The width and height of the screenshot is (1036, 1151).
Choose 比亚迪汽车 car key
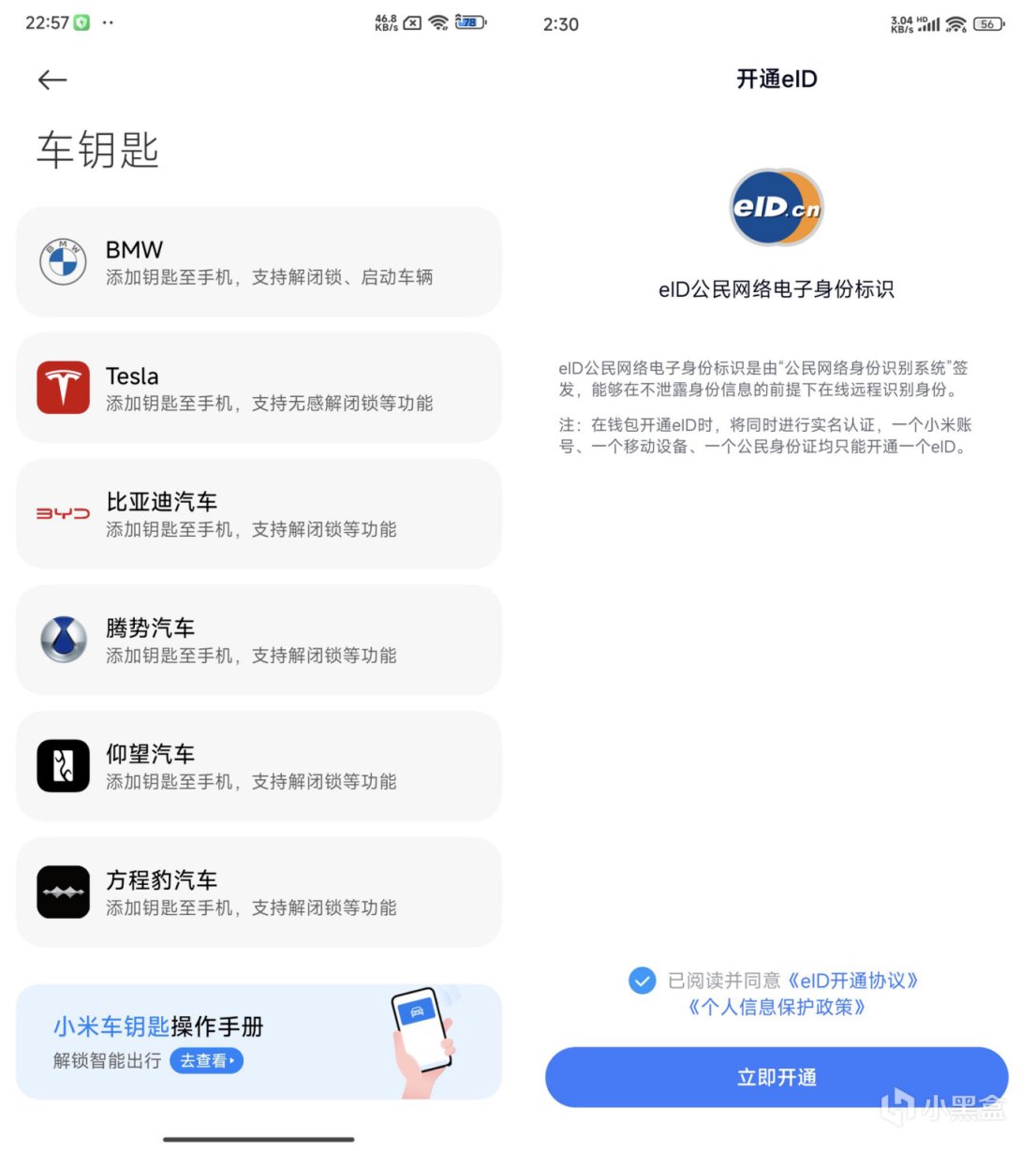tap(259, 514)
